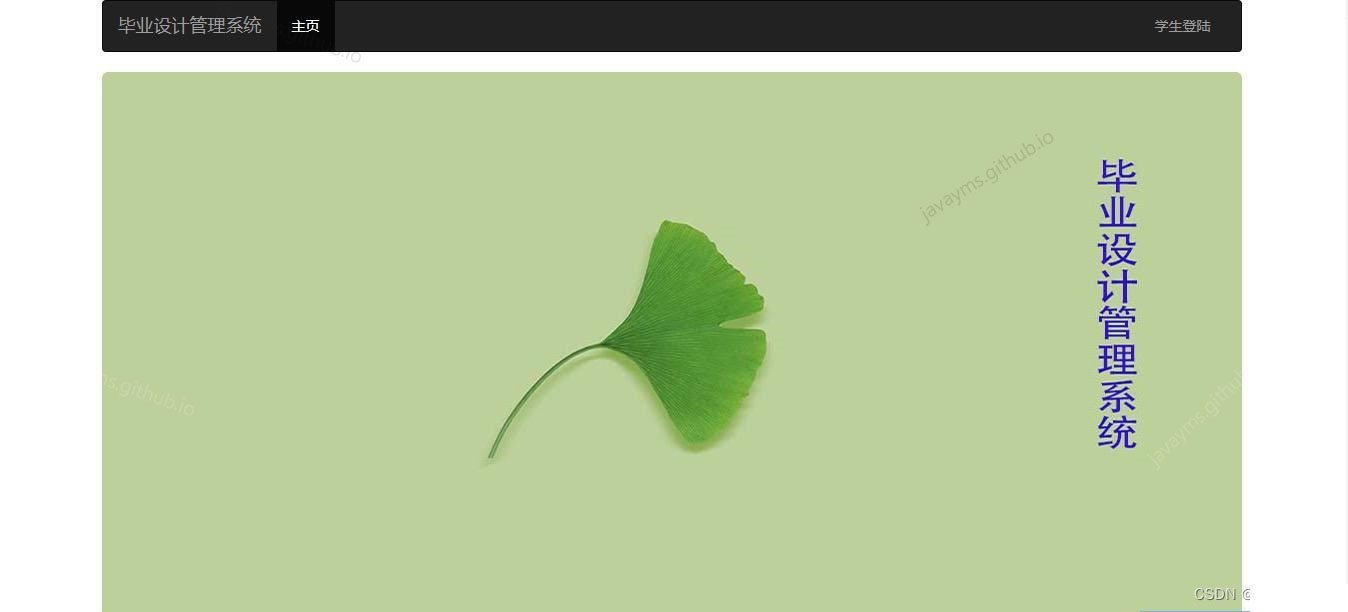Open the 学生登陆 login link

[1182, 26]
